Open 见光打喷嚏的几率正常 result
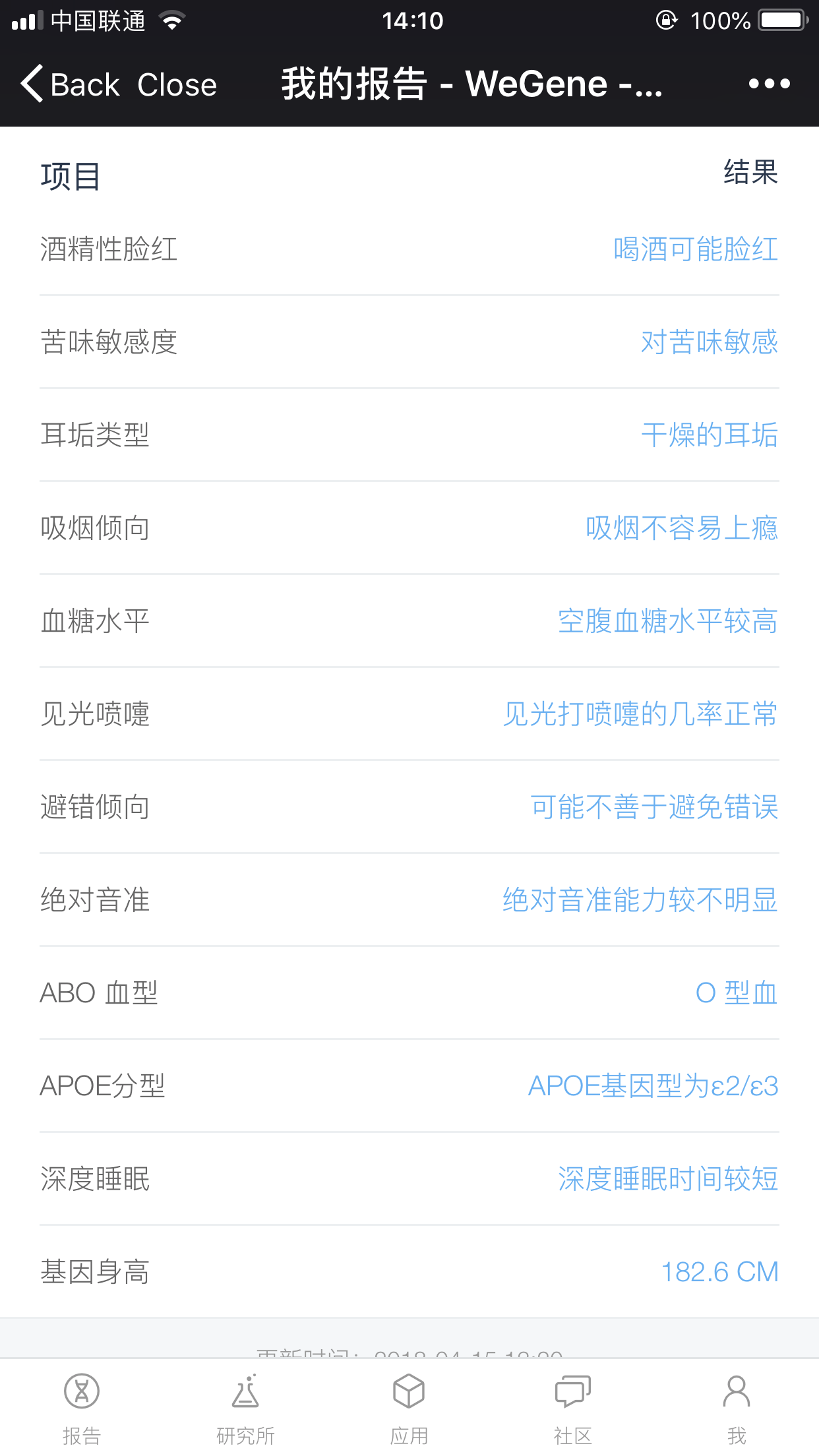Image resolution: width=819 pixels, height=1456 pixels. 640,714
